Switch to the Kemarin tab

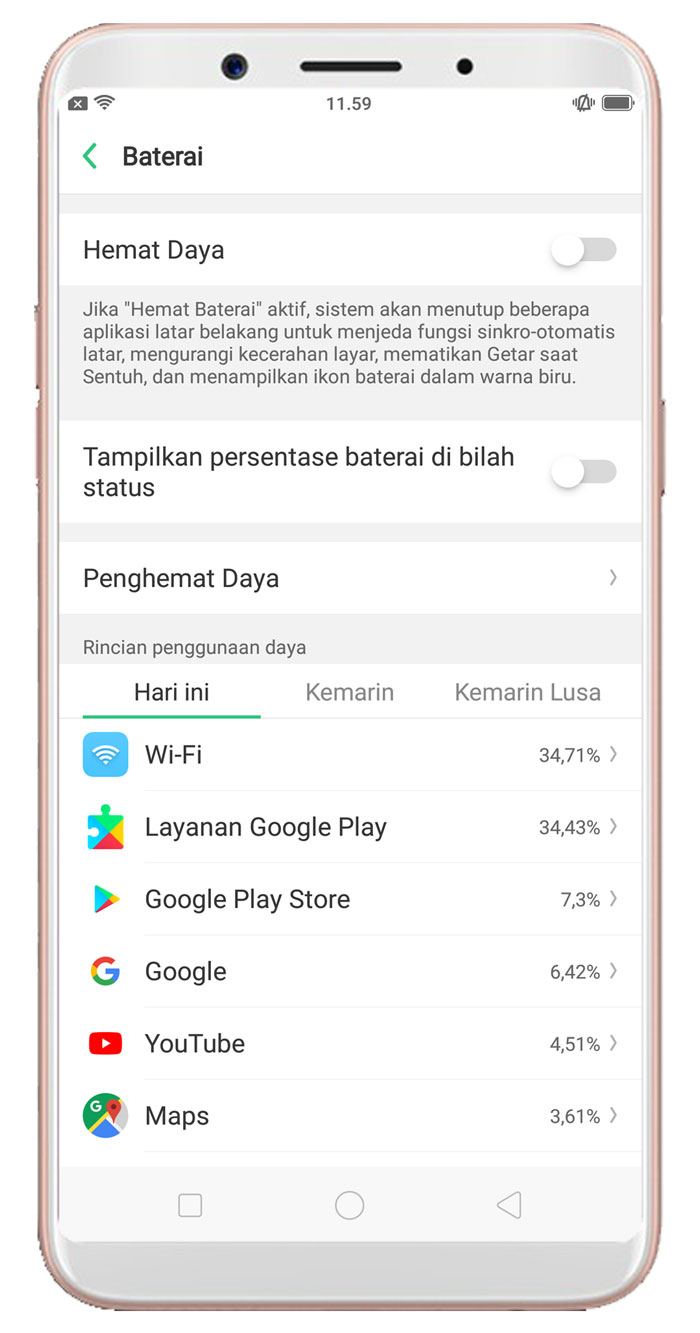click(x=349, y=692)
